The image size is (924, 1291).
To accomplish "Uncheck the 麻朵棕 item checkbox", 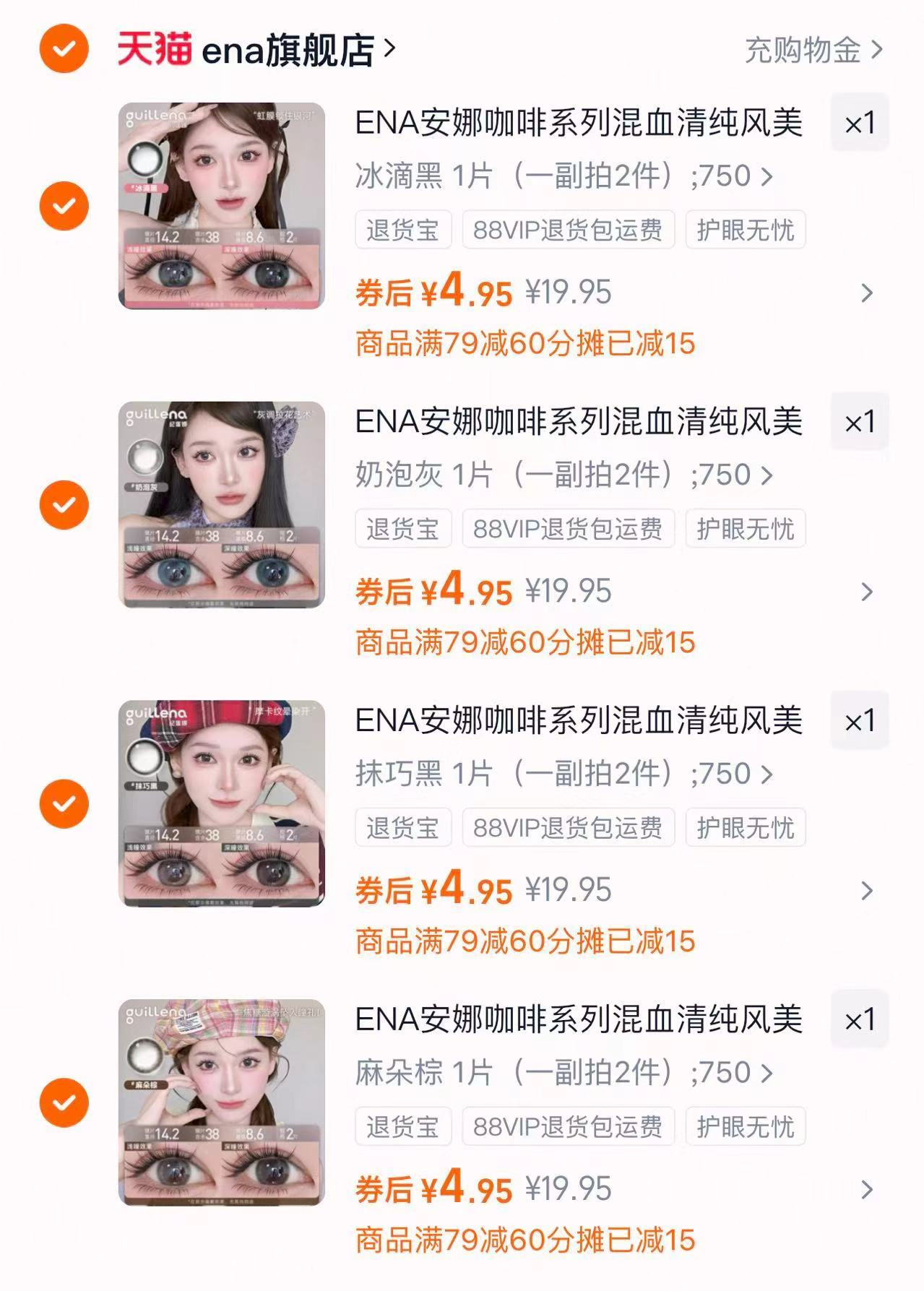I will click(x=64, y=1104).
